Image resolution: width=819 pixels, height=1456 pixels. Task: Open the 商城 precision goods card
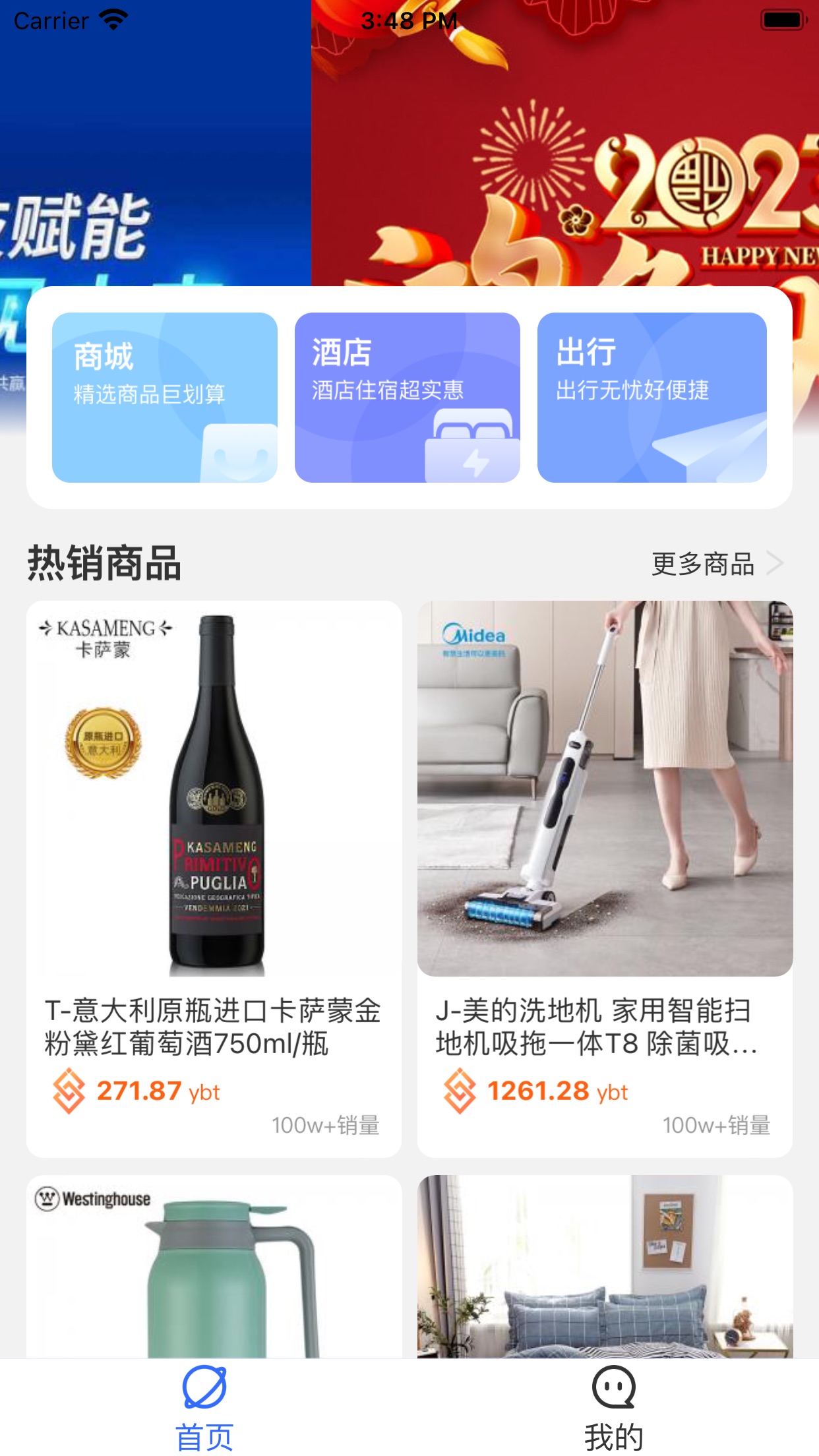coord(164,396)
